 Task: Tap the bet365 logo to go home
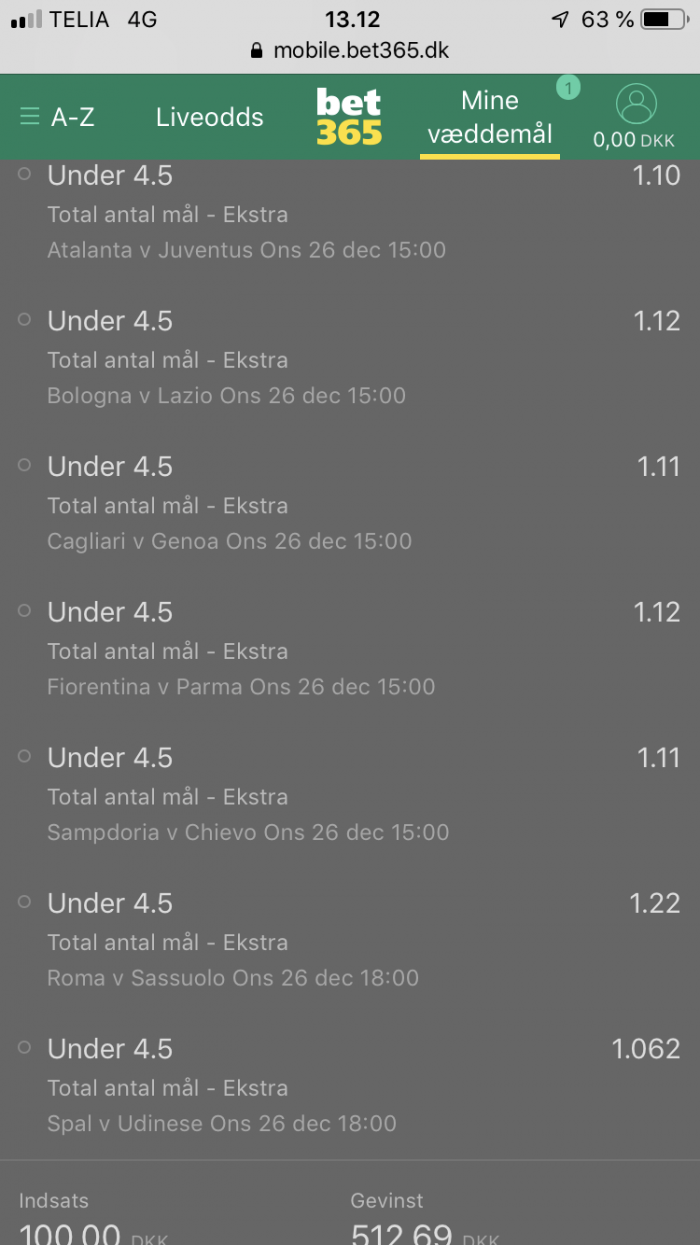click(x=349, y=117)
